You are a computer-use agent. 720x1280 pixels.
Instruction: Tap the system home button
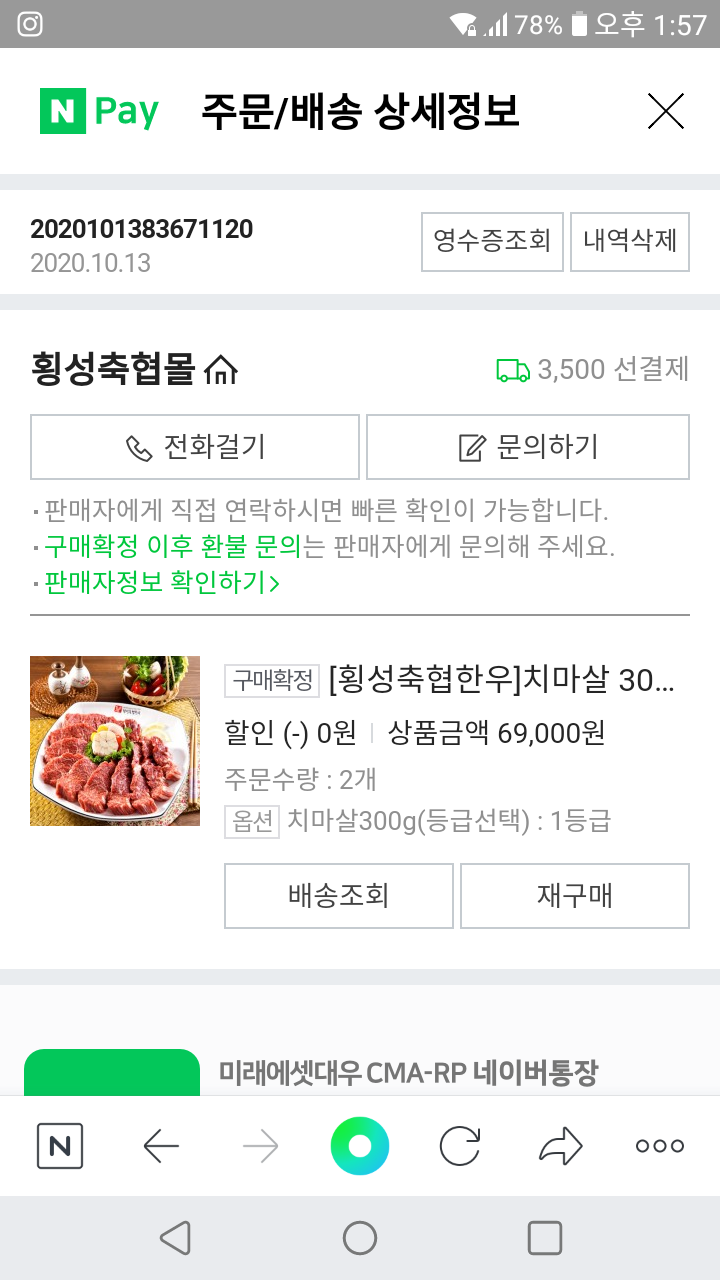(360, 1238)
